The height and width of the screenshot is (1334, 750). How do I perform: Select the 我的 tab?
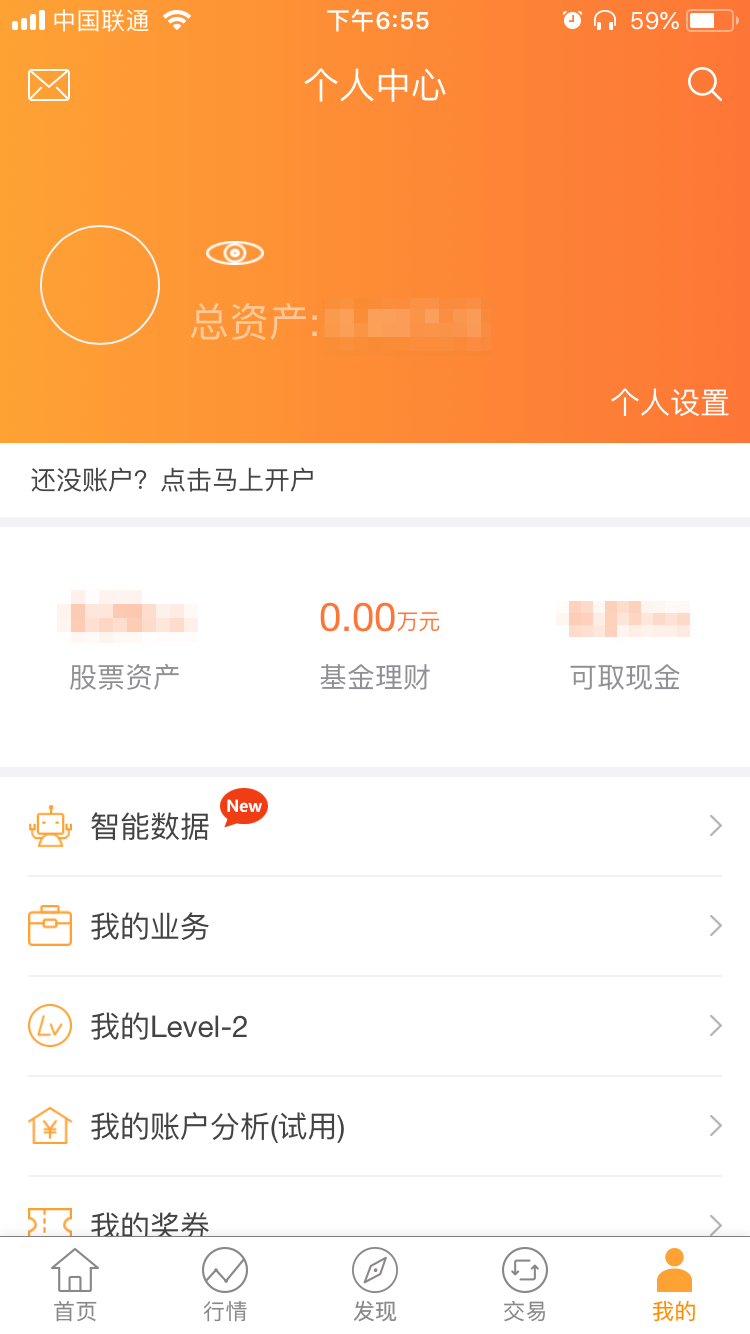coord(675,1286)
